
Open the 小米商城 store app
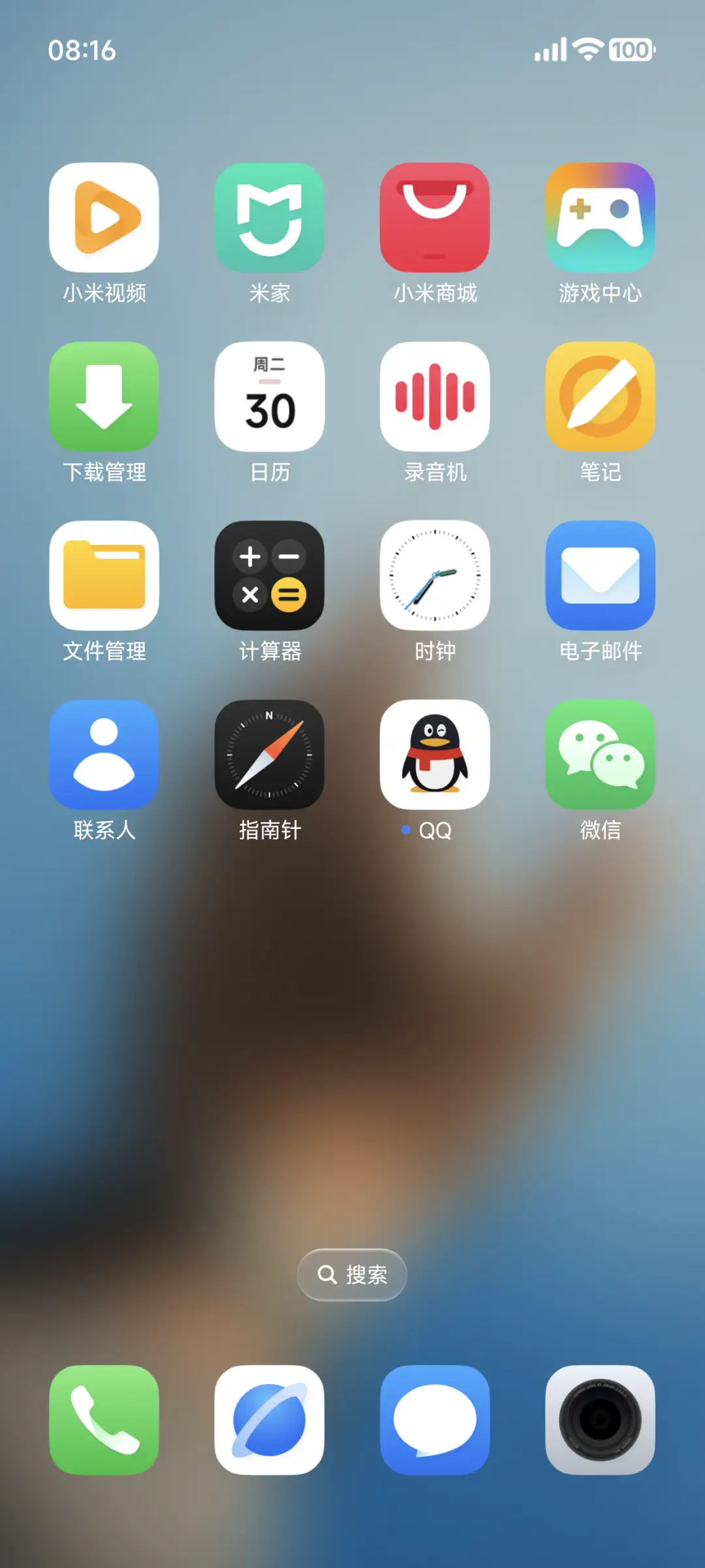(x=435, y=218)
